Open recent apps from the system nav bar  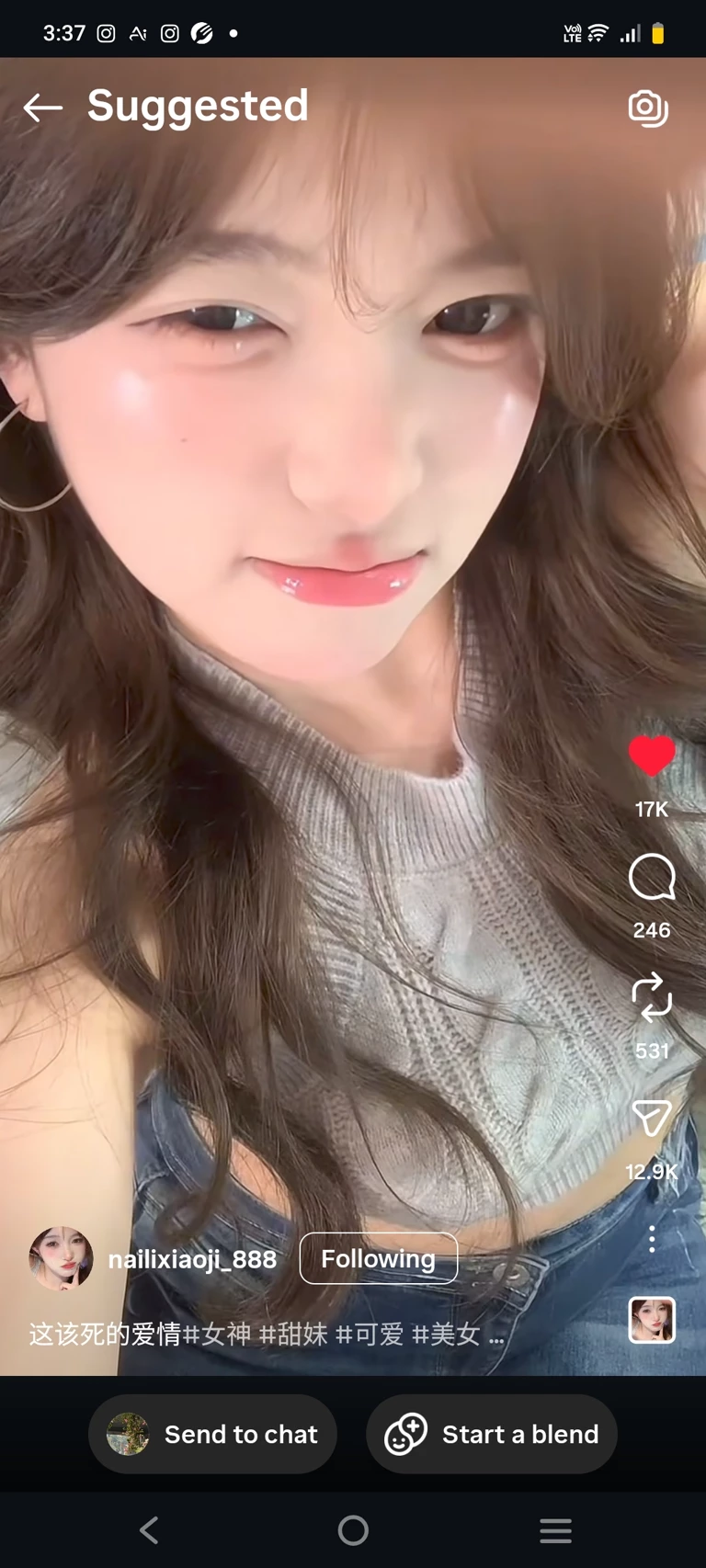[x=555, y=1530]
